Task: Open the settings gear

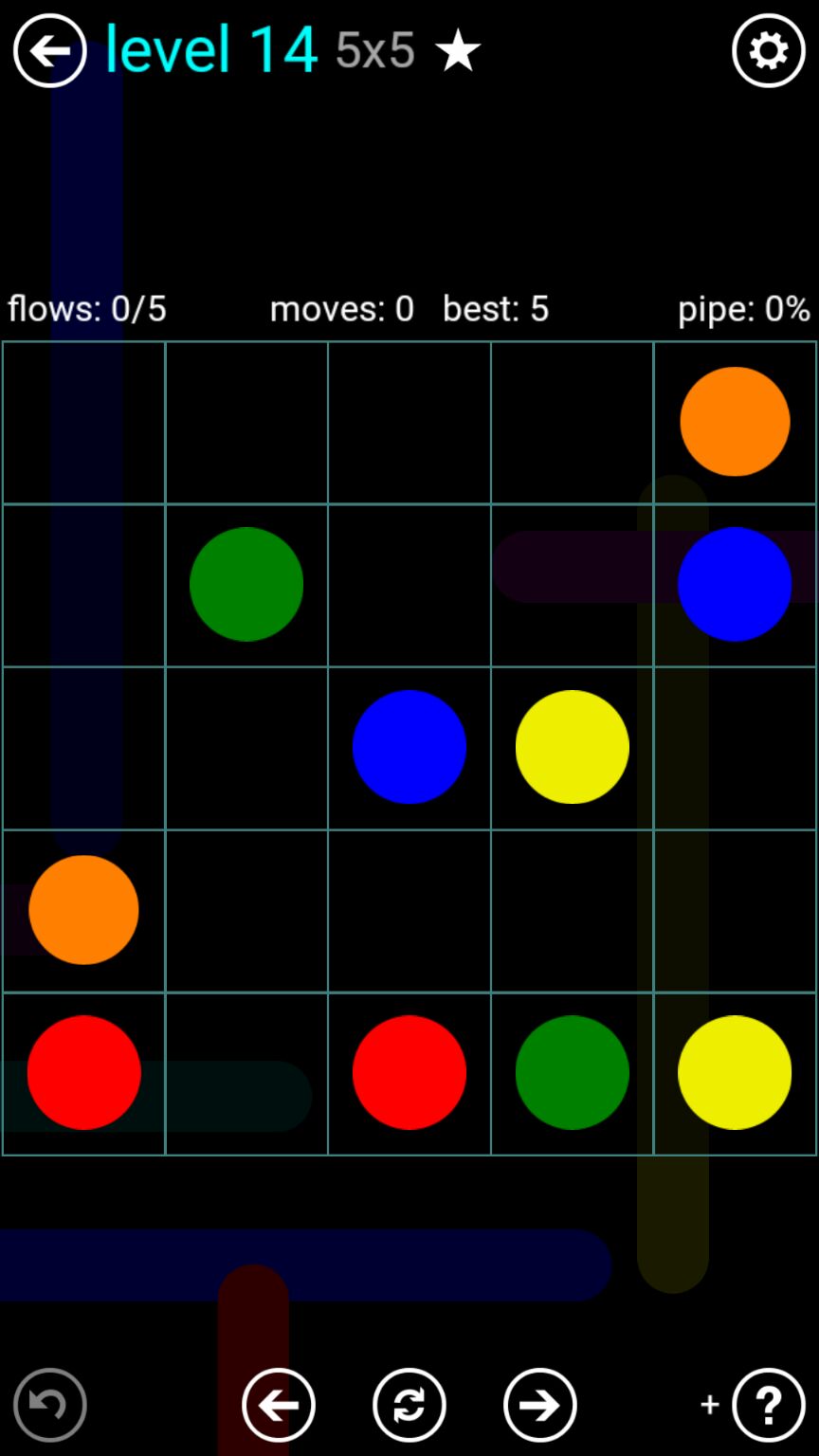Action: pyautogui.click(x=768, y=51)
